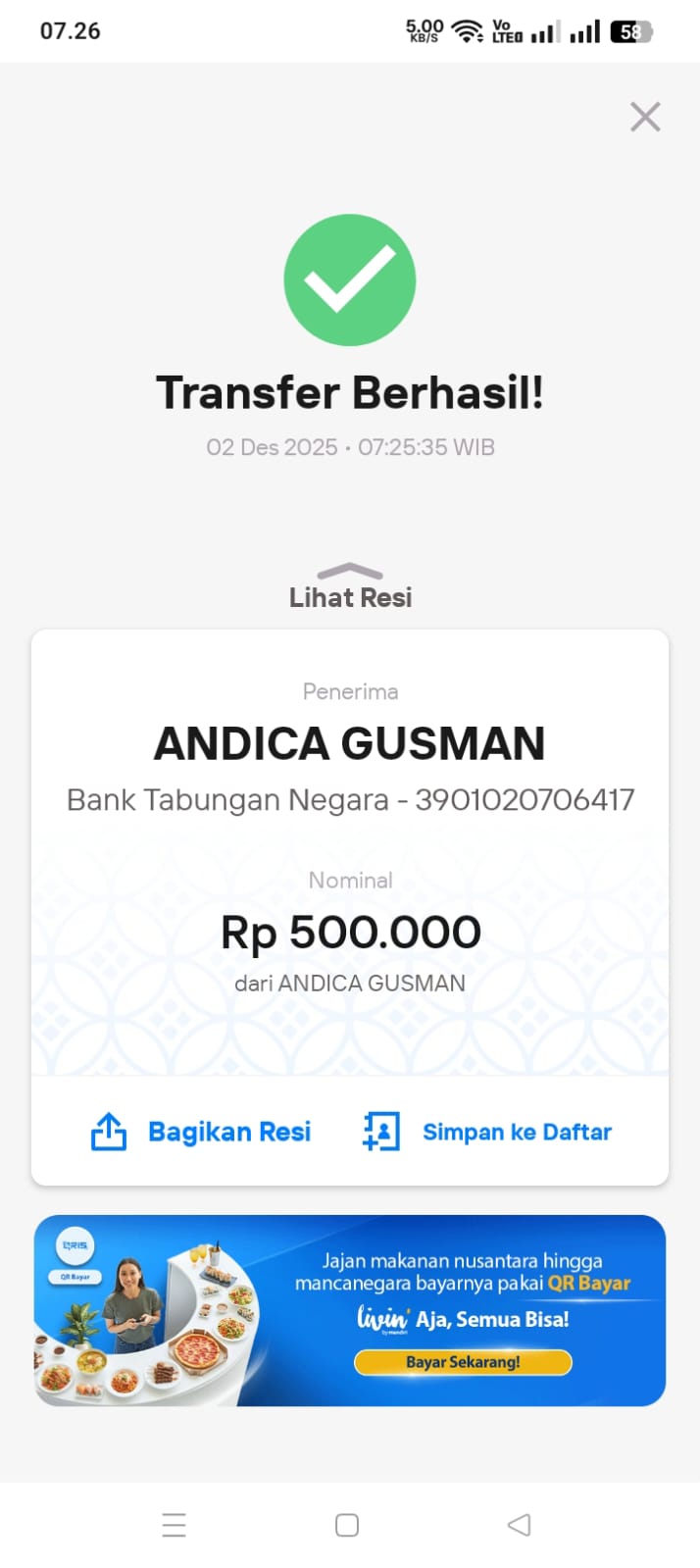
Task: Save recipient with Simpan ke Daftar
Action: coord(488,1132)
